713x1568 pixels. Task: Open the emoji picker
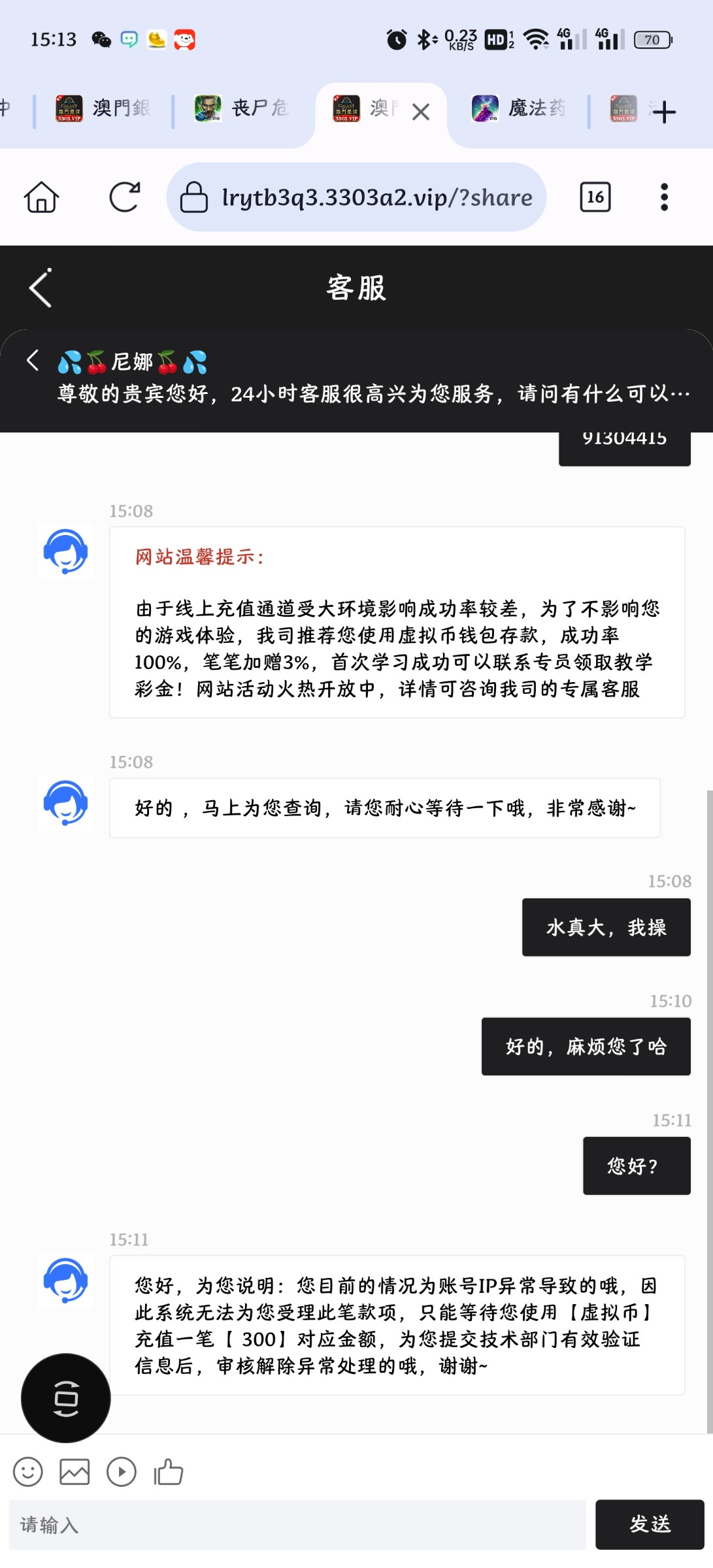pos(27,1472)
